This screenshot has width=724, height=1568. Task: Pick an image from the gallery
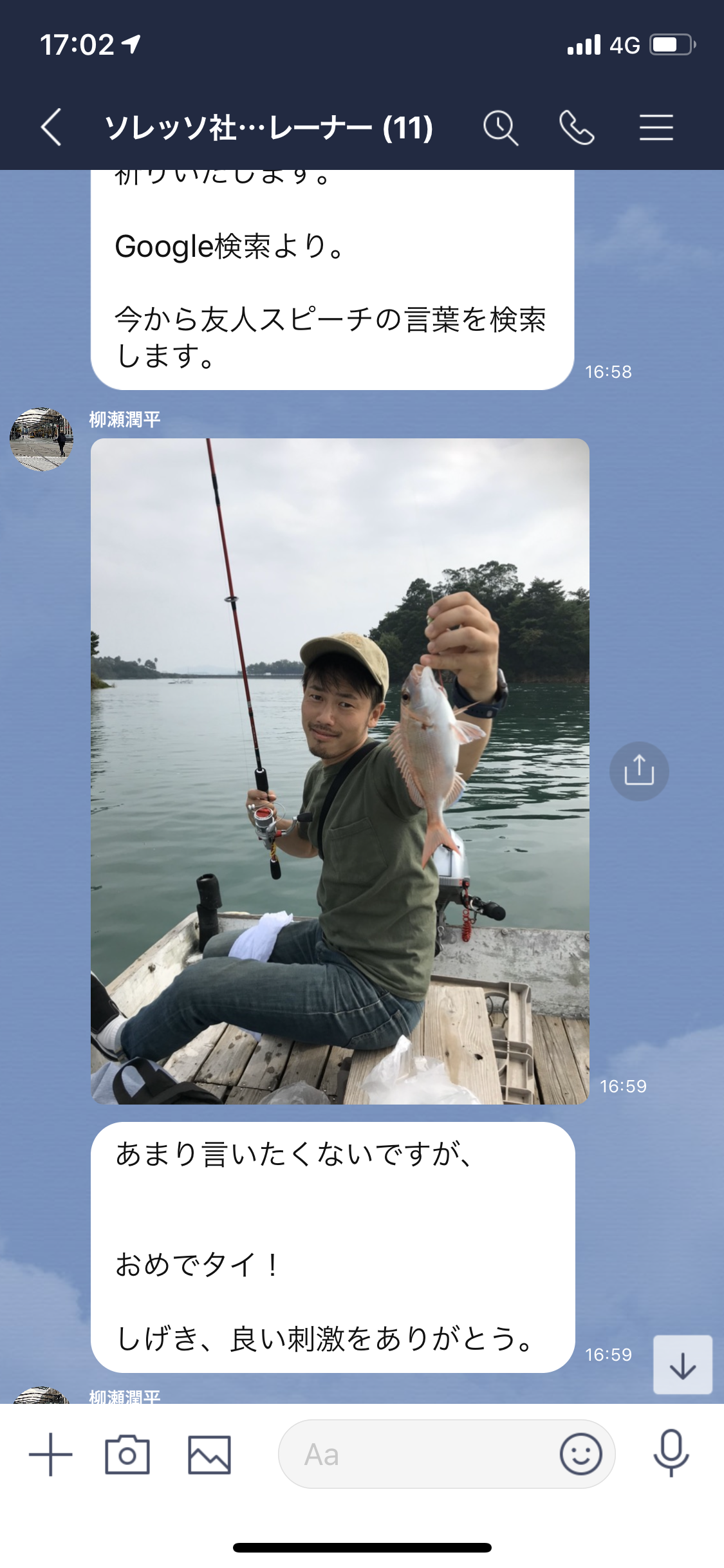click(209, 1454)
